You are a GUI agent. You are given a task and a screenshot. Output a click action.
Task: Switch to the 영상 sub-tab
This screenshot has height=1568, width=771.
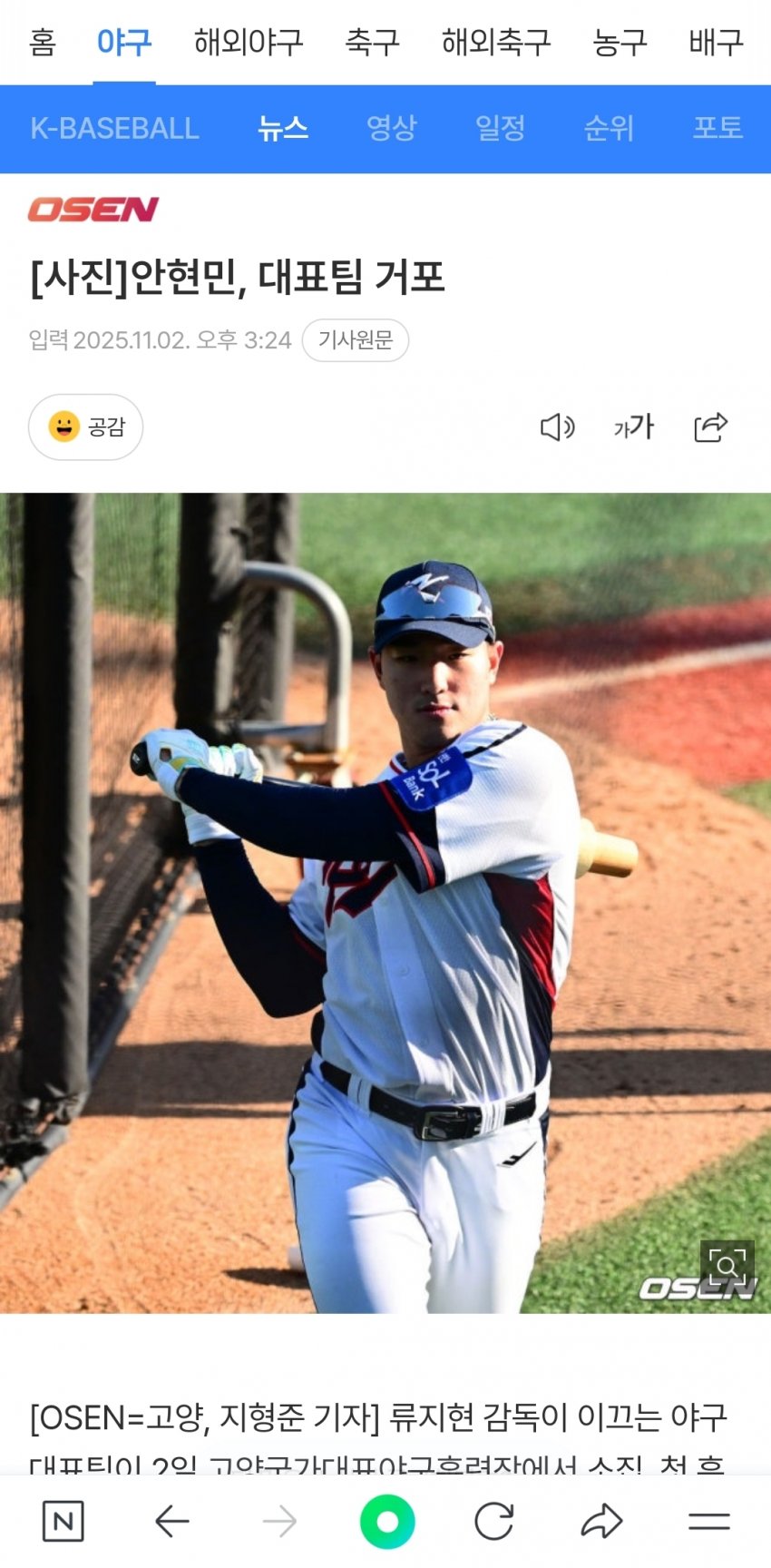tap(391, 128)
